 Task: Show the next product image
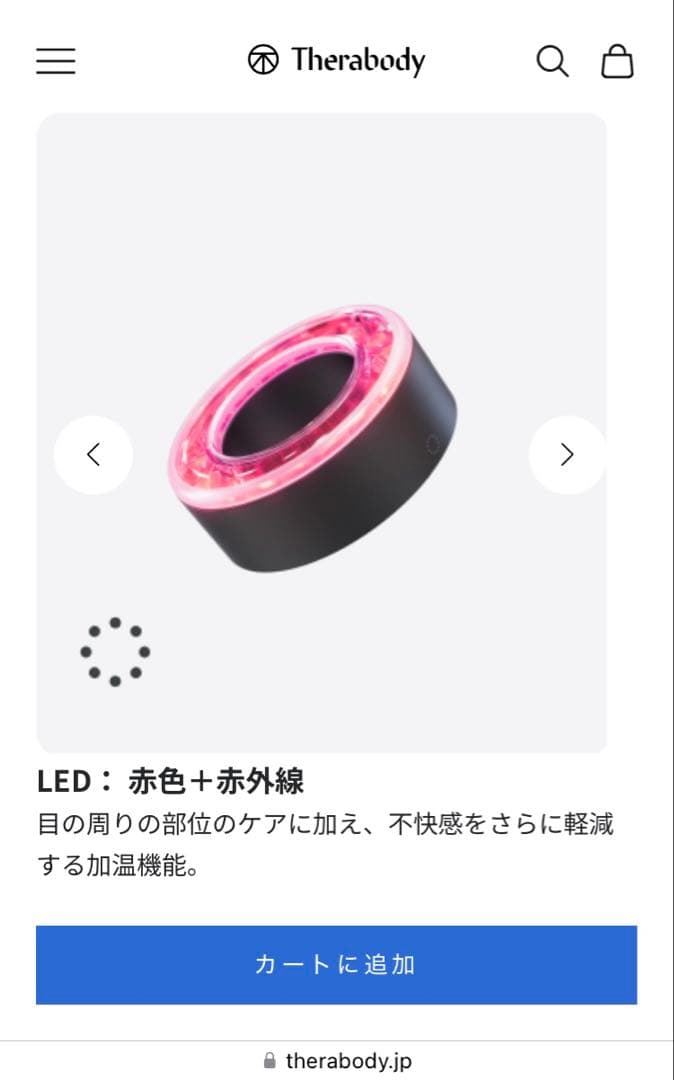pos(567,455)
